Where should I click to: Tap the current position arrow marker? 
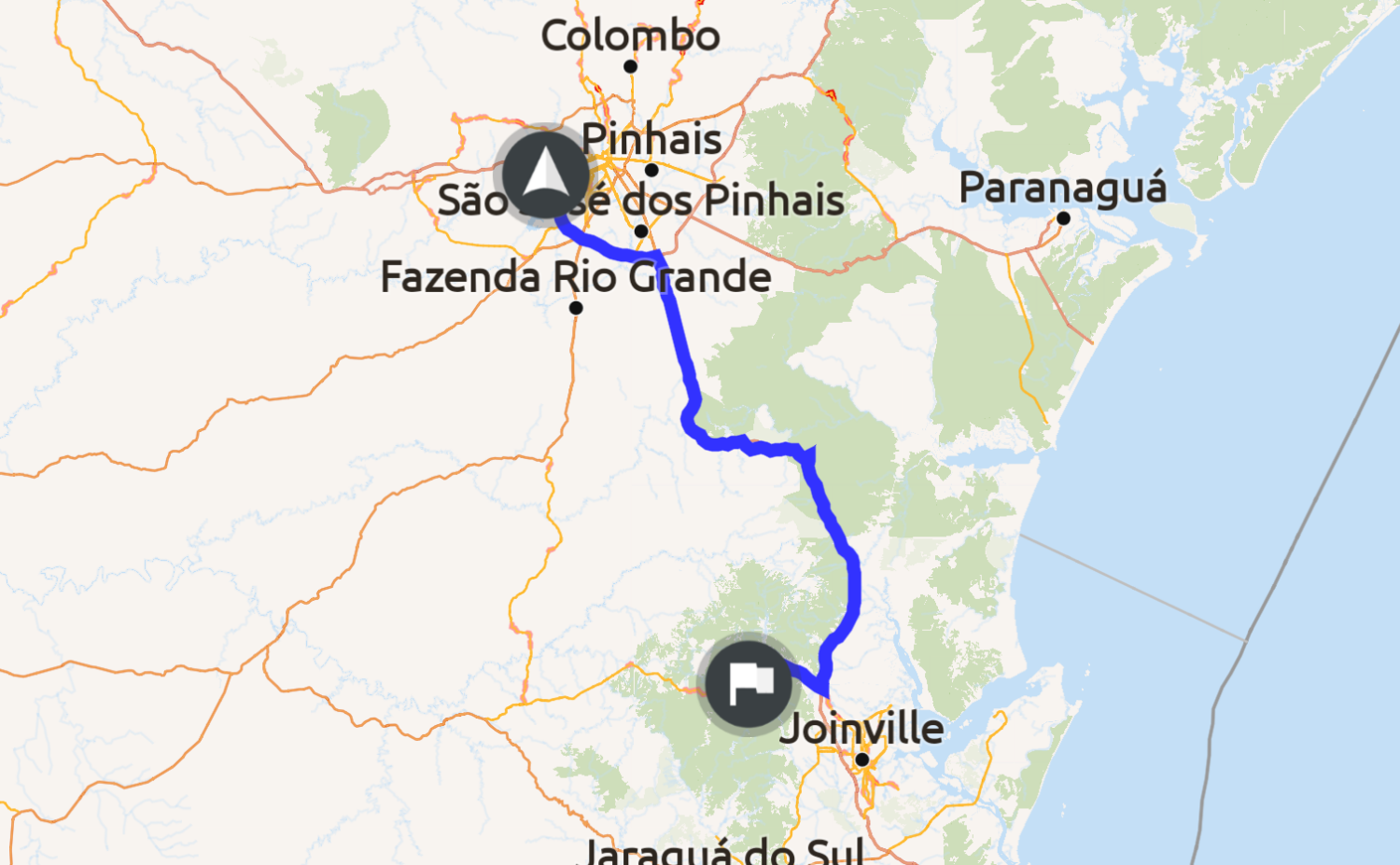[x=545, y=174]
